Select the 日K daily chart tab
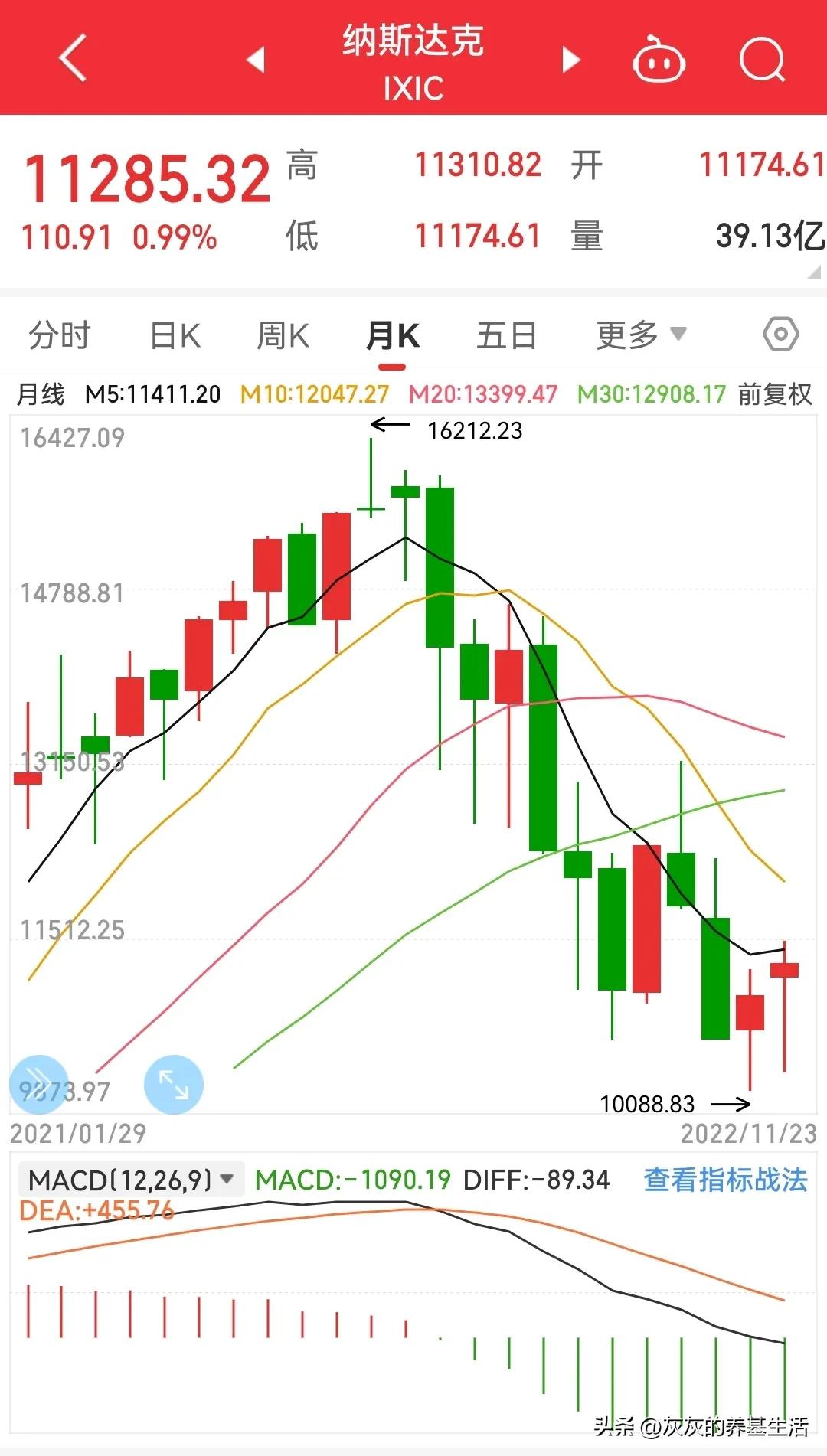 click(174, 335)
